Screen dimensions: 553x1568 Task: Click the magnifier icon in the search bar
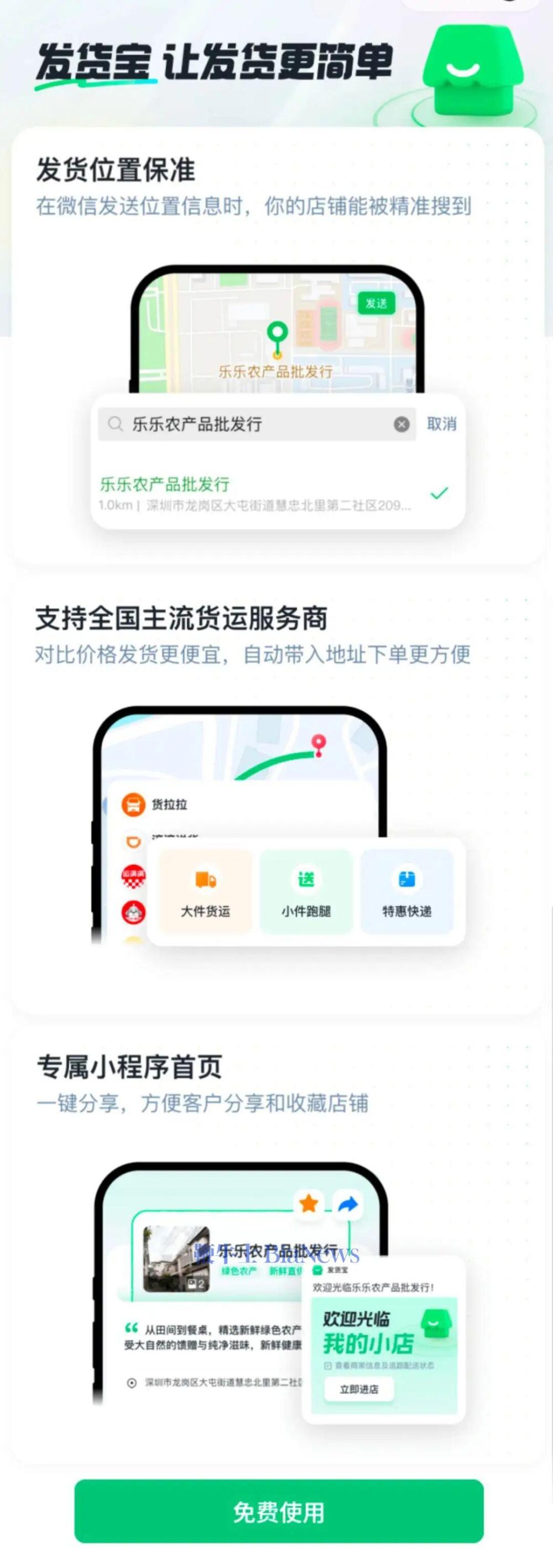[x=116, y=424]
